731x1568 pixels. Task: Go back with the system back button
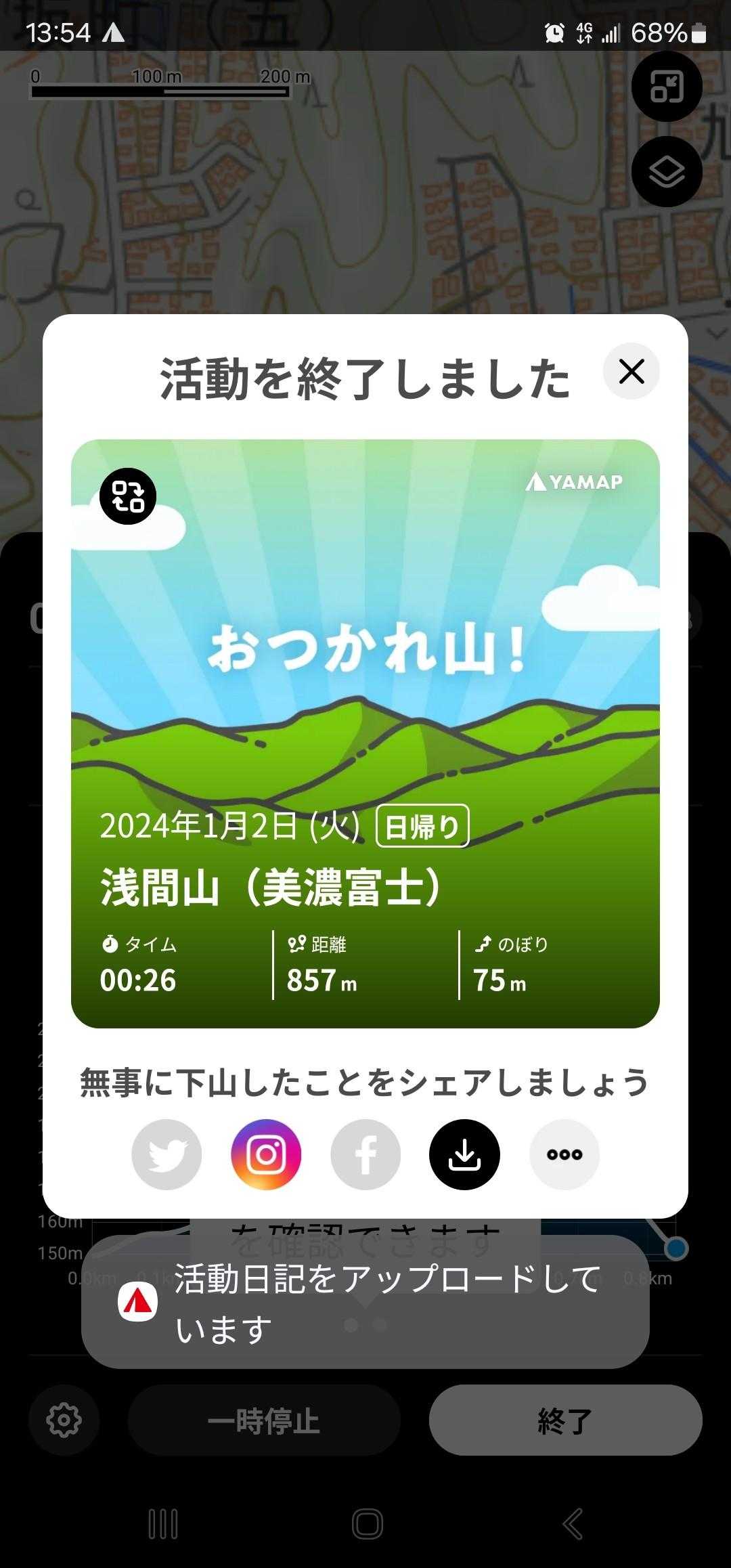573,1525
